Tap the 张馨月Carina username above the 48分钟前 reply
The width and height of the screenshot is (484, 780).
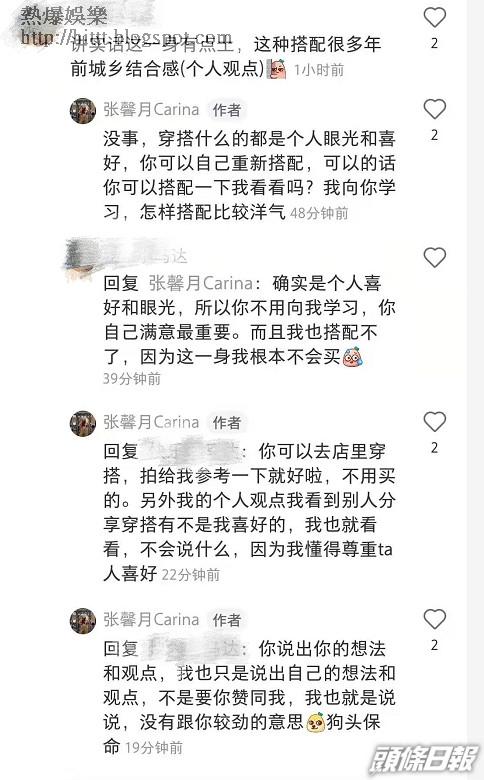coord(151,109)
